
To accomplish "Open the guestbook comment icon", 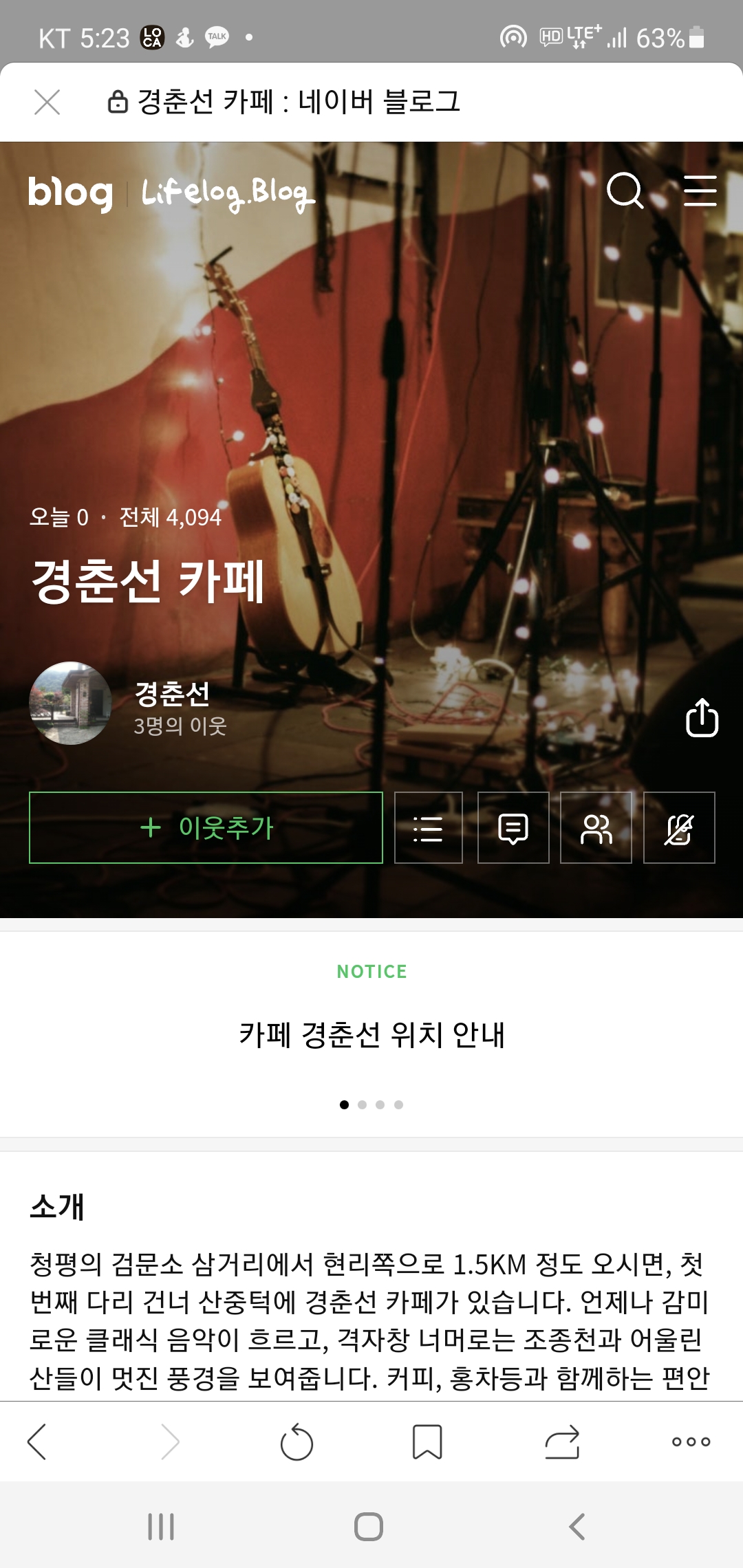I will [513, 828].
